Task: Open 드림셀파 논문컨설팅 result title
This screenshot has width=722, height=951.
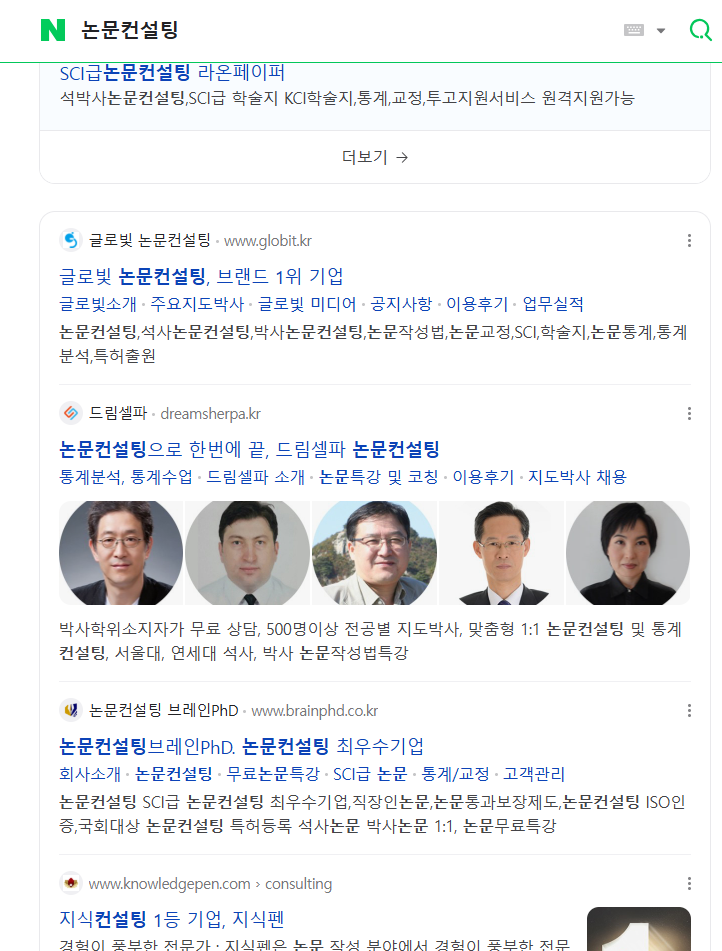Action: point(249,449)
